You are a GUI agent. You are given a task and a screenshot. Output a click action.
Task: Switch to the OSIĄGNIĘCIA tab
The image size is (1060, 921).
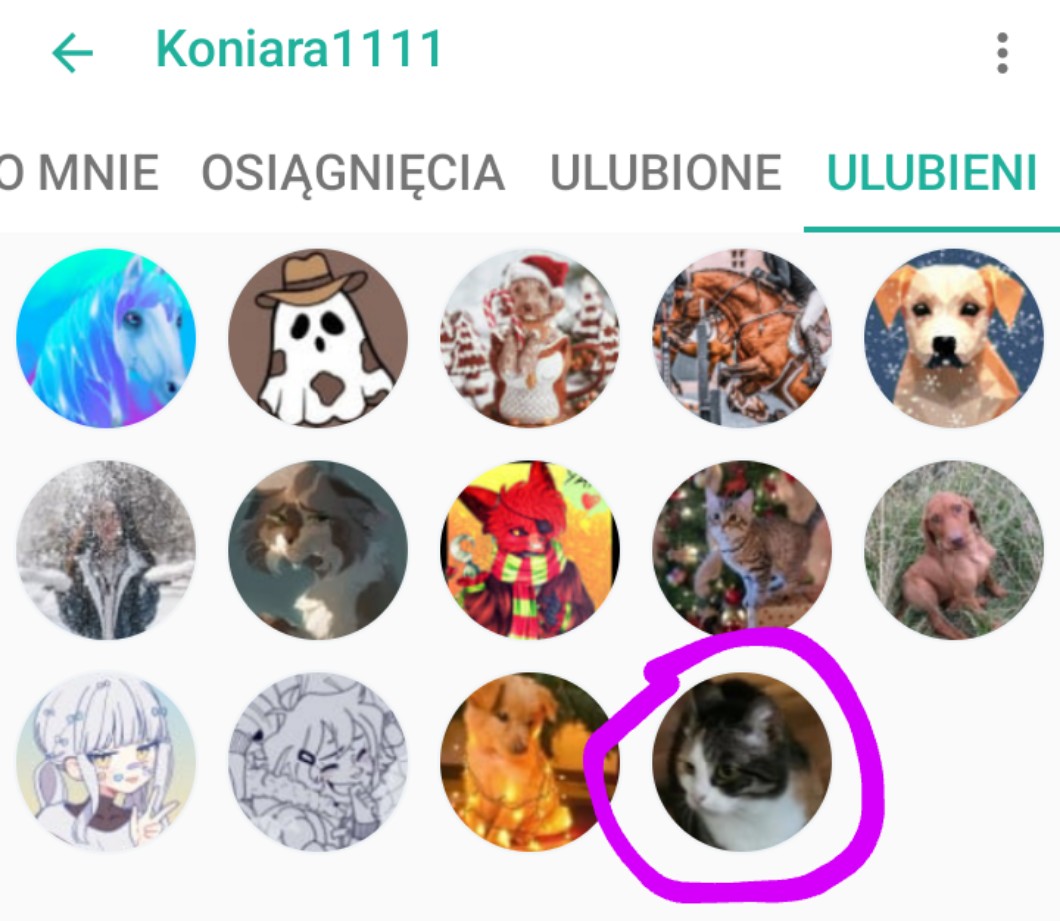point(353,173)
